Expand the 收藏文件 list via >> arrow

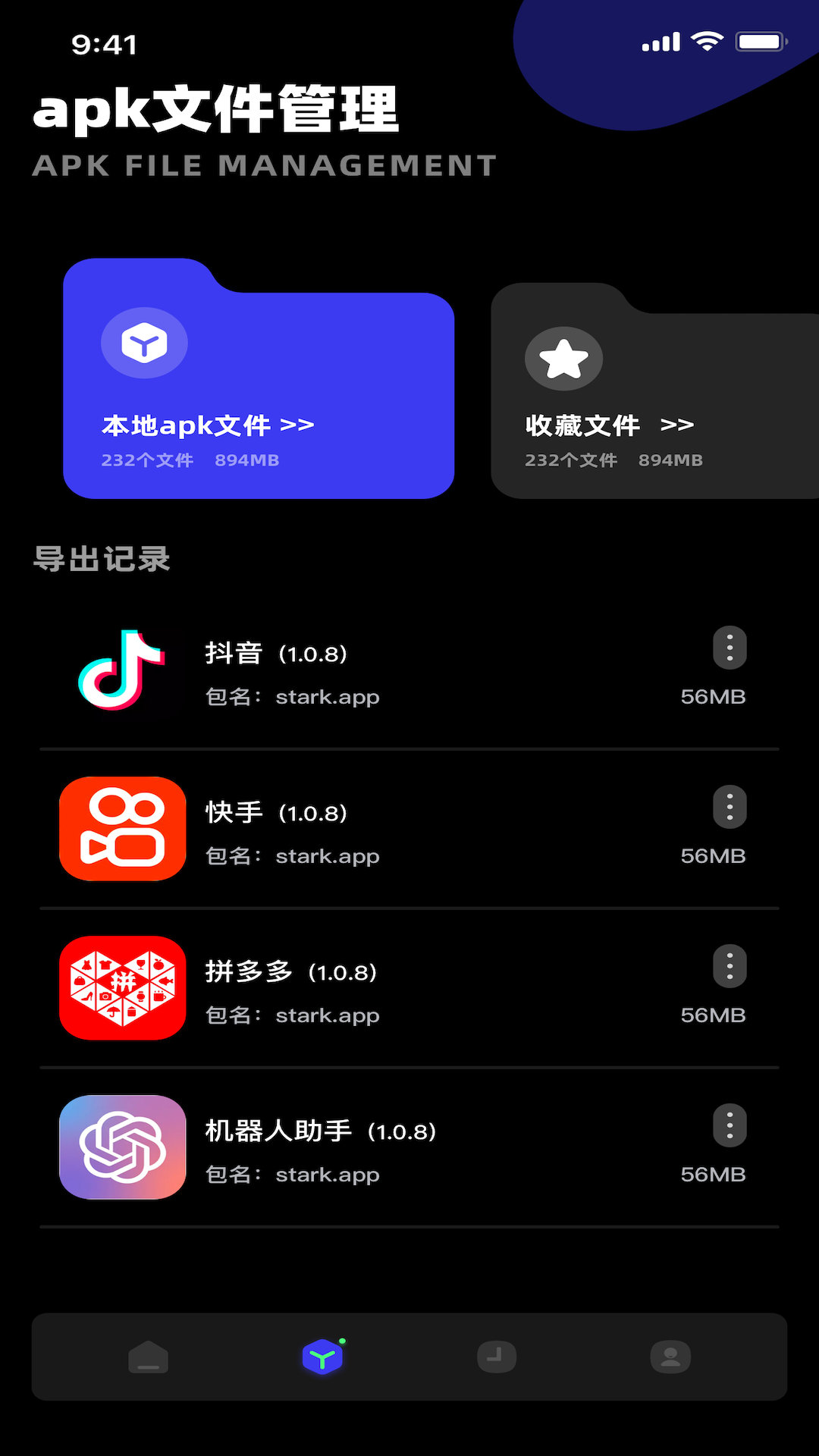coord(679,425)
